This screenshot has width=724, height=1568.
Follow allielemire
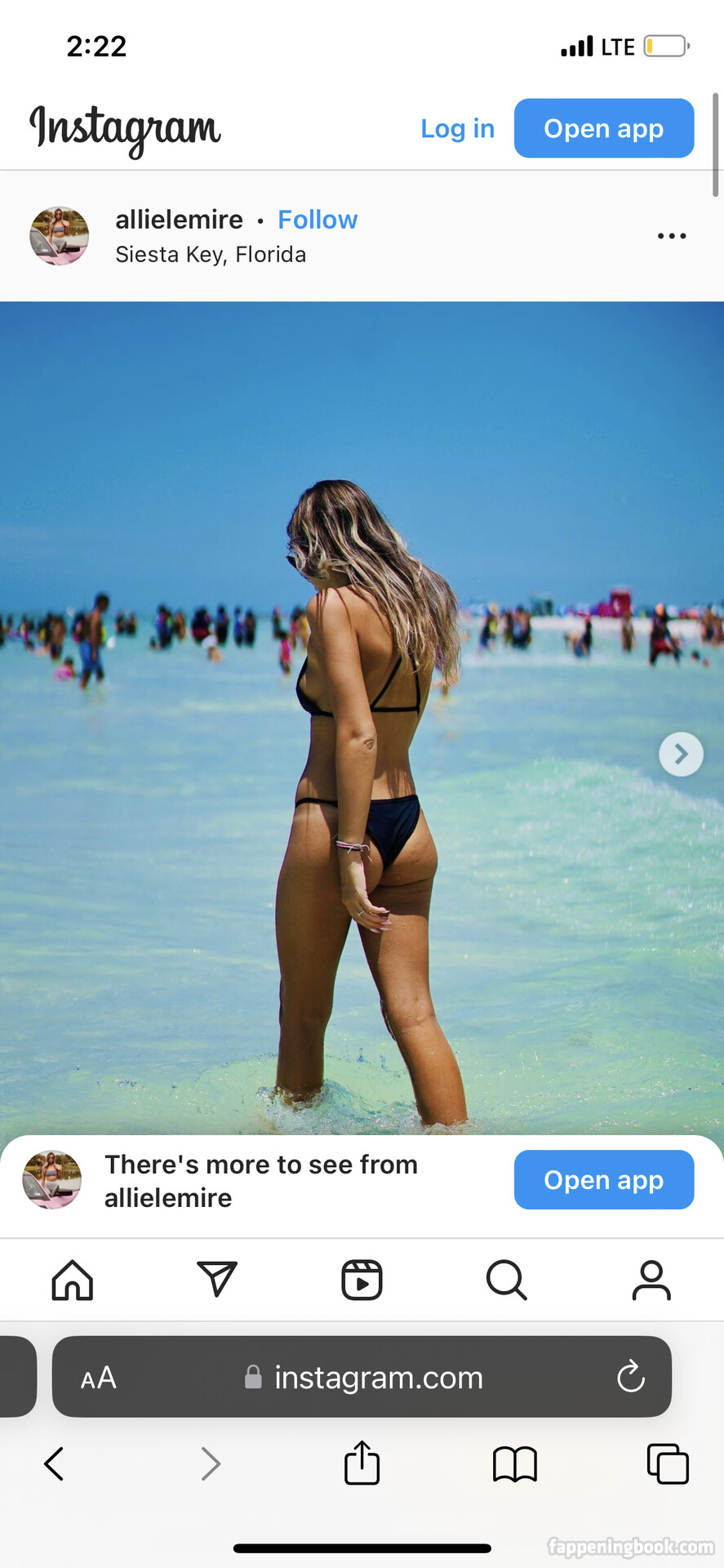(x=318, y=220)
